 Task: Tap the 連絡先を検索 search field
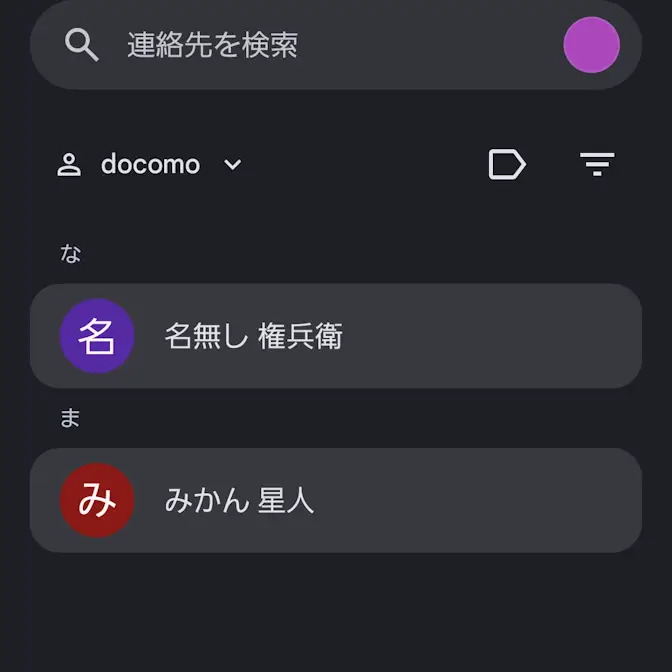300,45
